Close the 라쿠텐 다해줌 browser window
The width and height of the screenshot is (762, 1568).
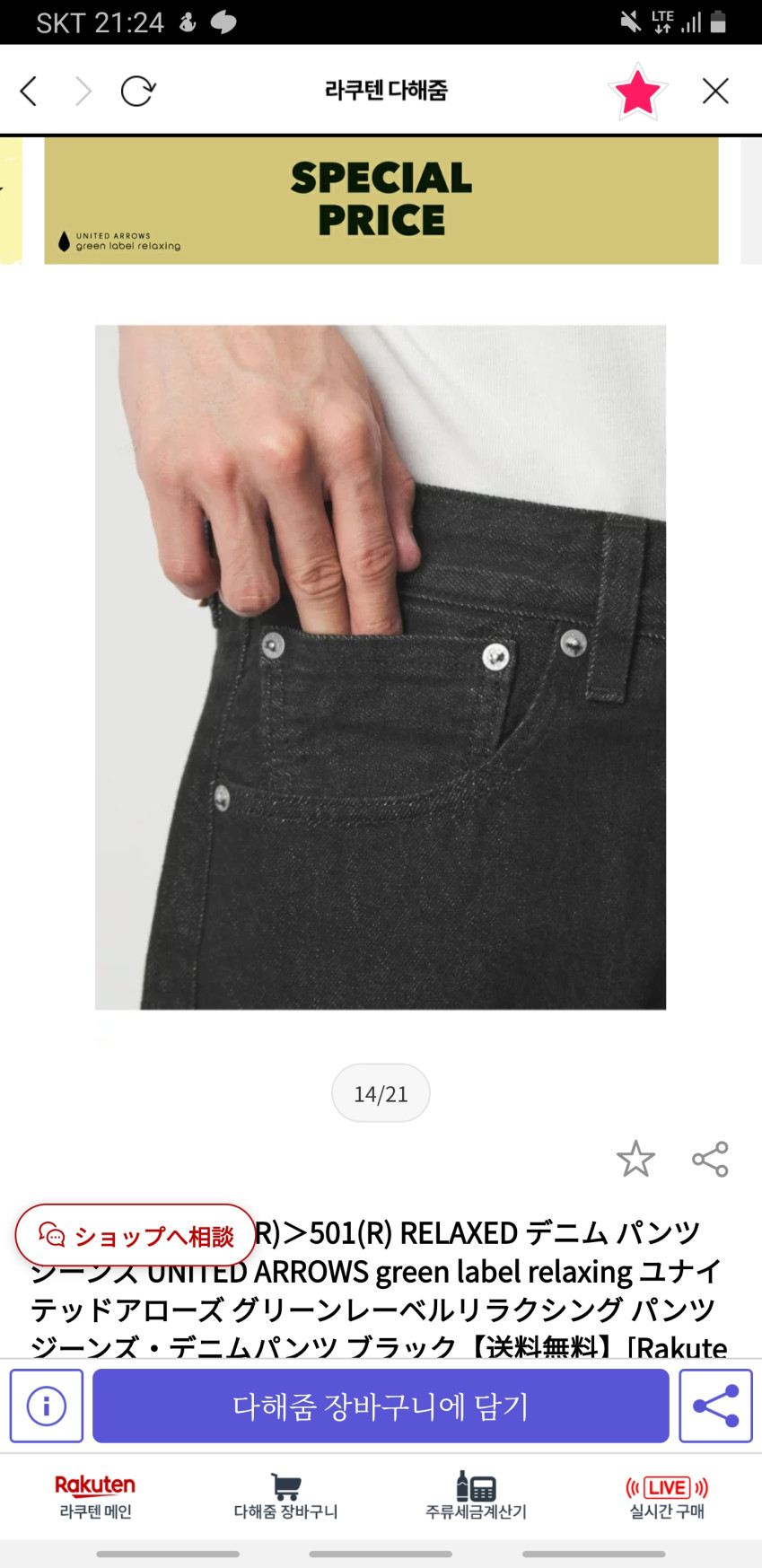point(715,91)
